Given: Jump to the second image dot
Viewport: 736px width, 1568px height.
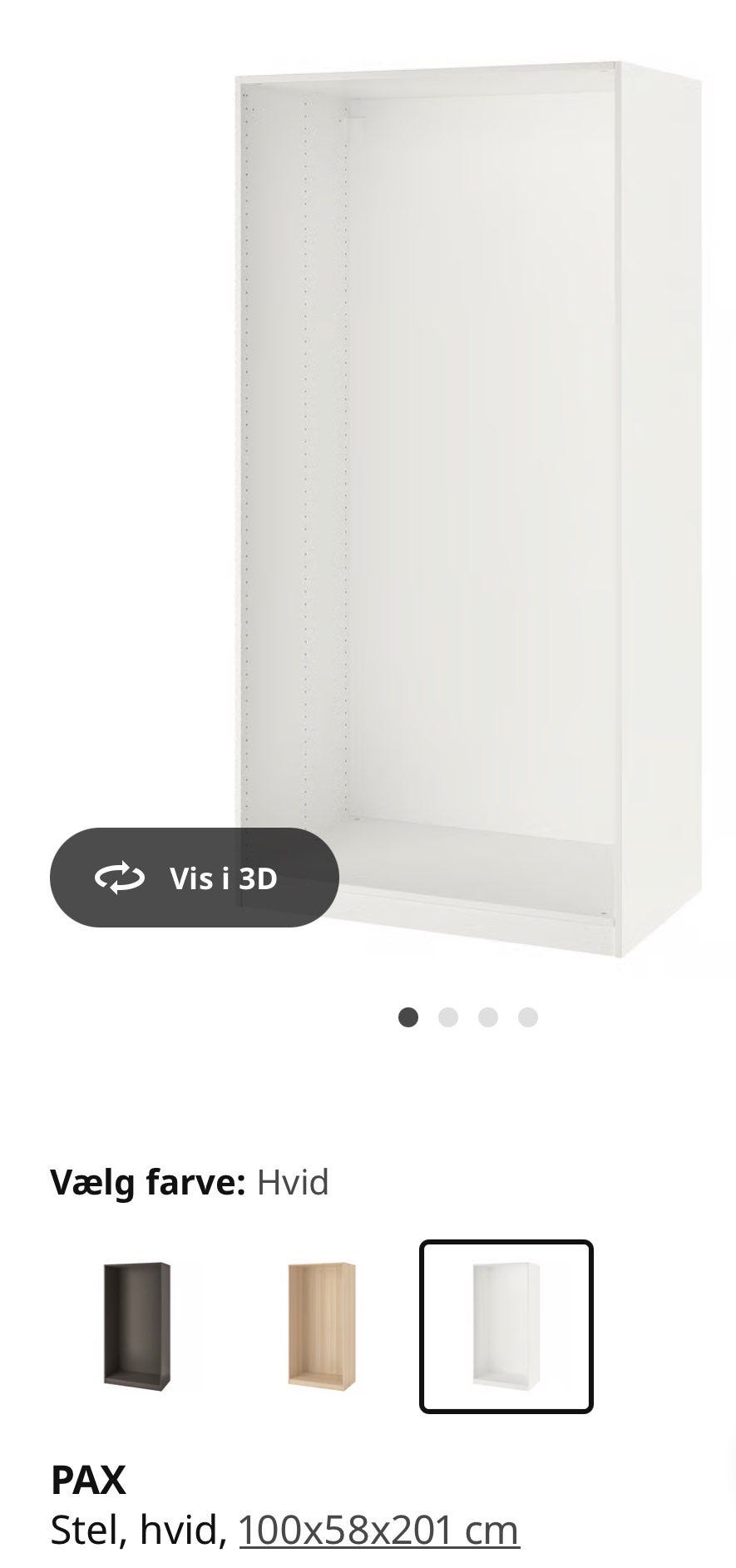Looking at the screenshot, I should (x=448, y=1017).
